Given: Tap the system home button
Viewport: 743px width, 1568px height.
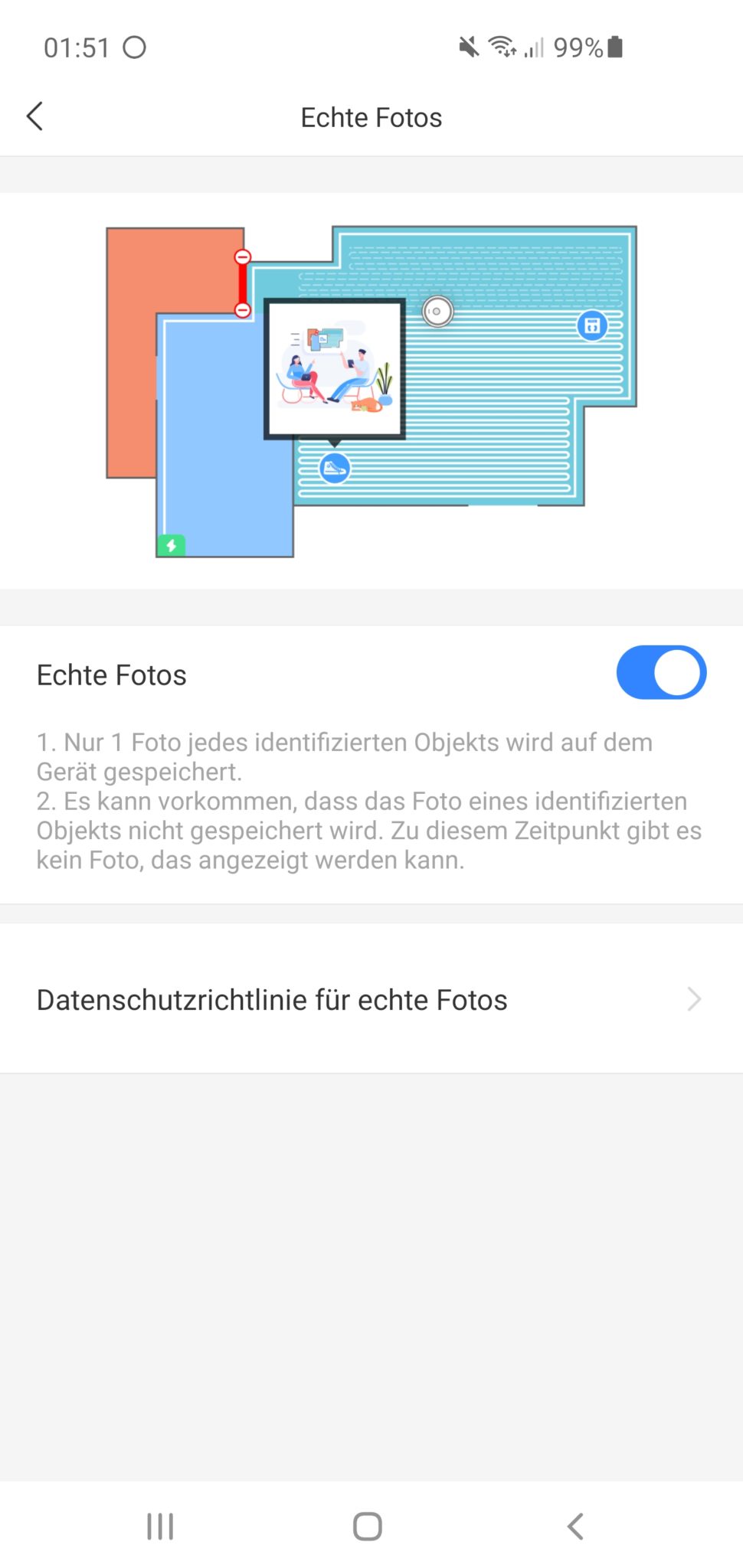Looking at the screenshot, I should pyautogui.click(x=368, y=1526).
